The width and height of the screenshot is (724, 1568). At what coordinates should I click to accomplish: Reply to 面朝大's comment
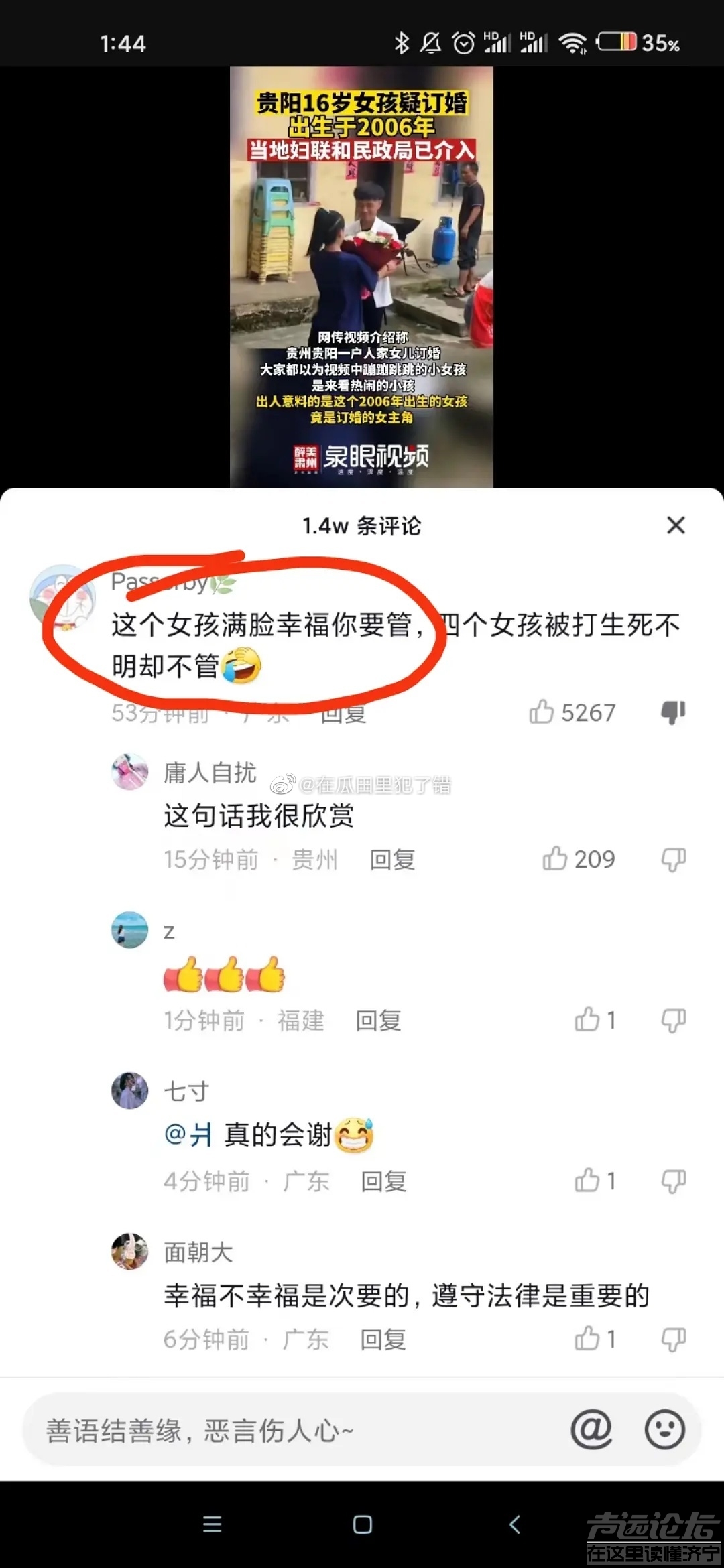pos(383,1340)
